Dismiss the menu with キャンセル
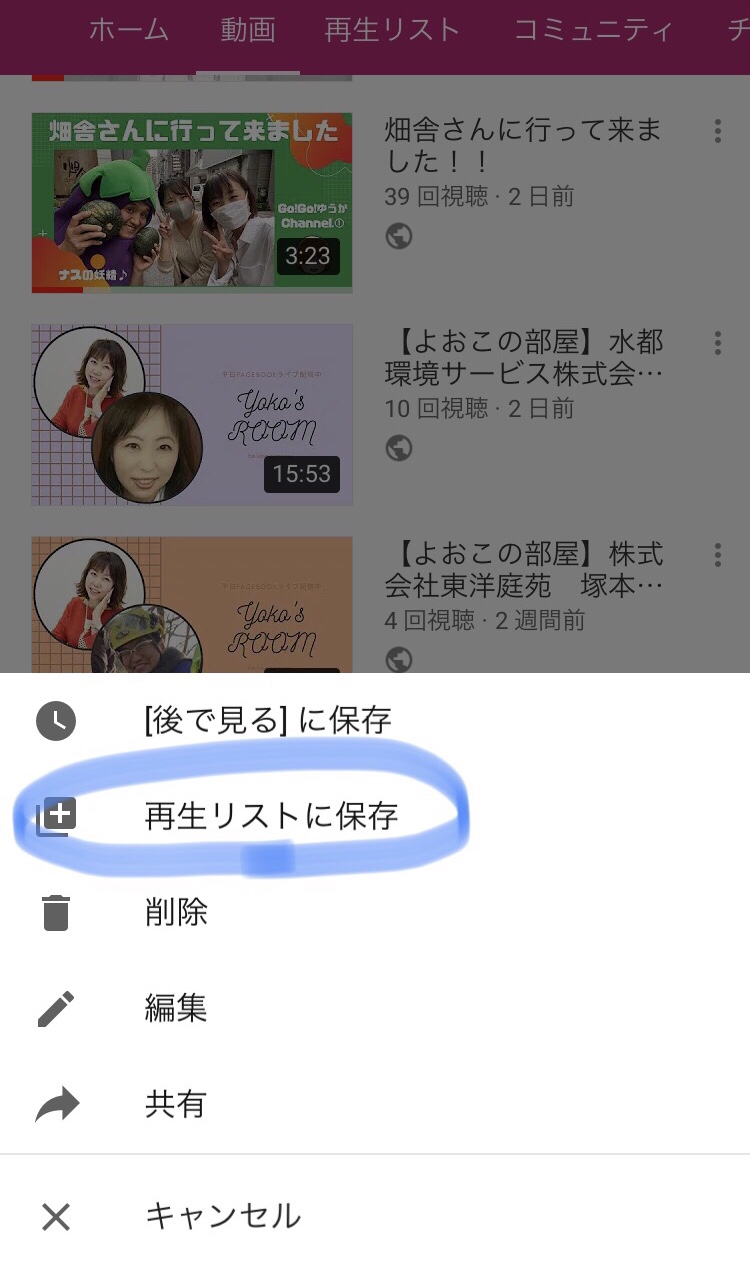The width and height of the screenshot is (750, 1281). [x=222, y=1216]
